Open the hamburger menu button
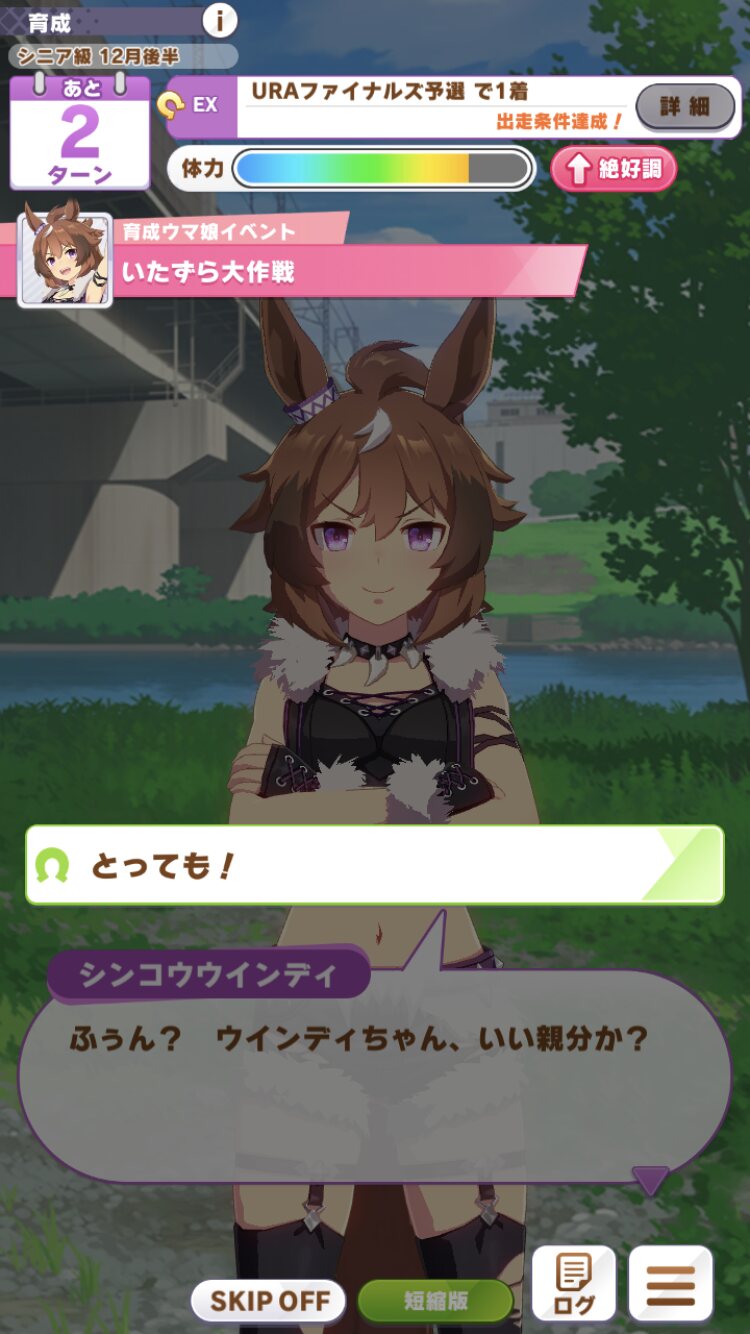This screenshot has height=1334, width=750. point(671,1283)
